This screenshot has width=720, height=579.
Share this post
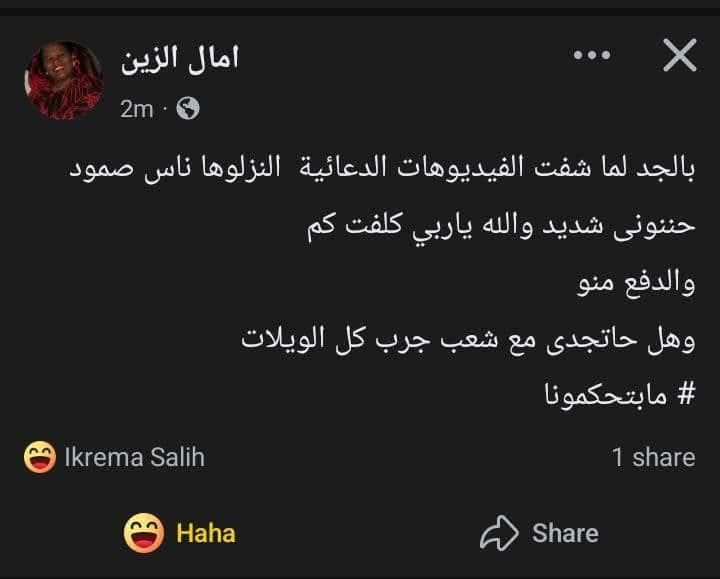pyautogui.click(x=538, y=533)
